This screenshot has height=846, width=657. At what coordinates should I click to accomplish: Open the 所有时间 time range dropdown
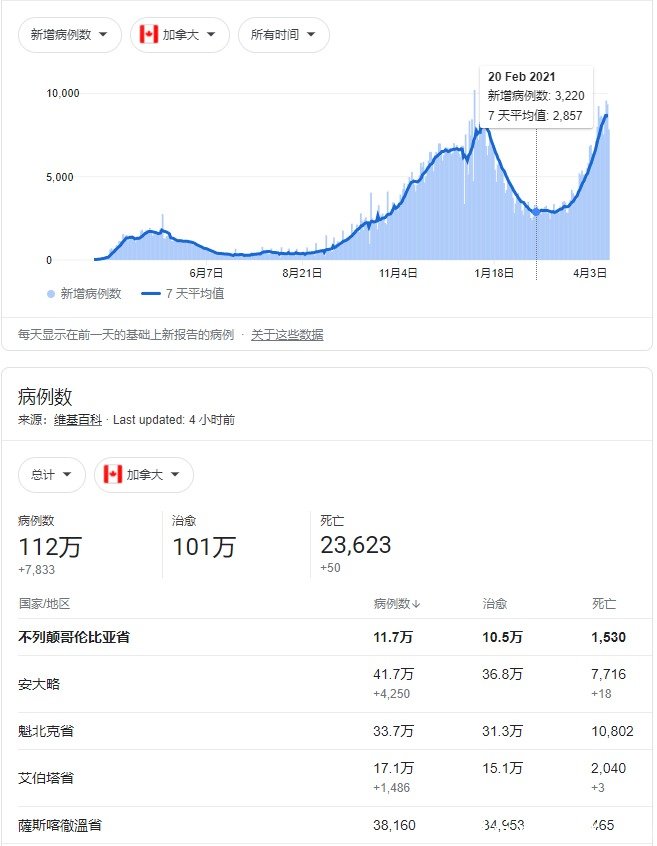[283, 34]
